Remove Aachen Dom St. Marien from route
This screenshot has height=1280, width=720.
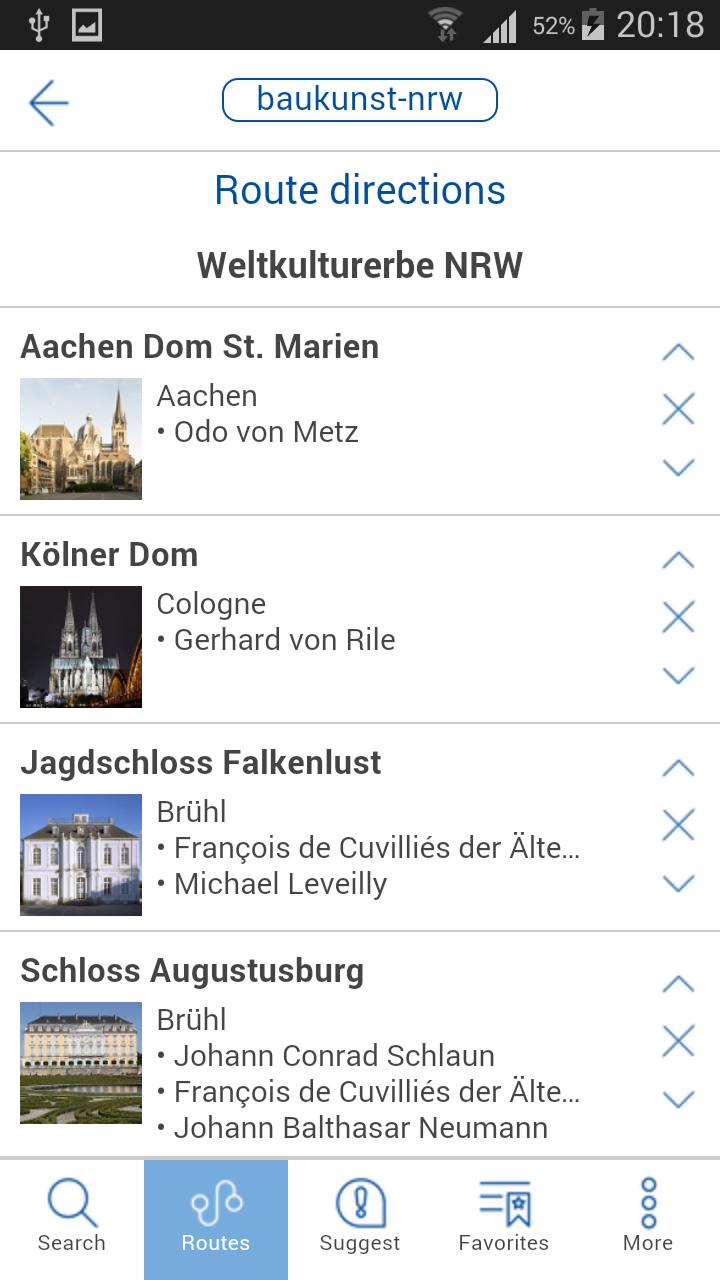tap(678, 409)
